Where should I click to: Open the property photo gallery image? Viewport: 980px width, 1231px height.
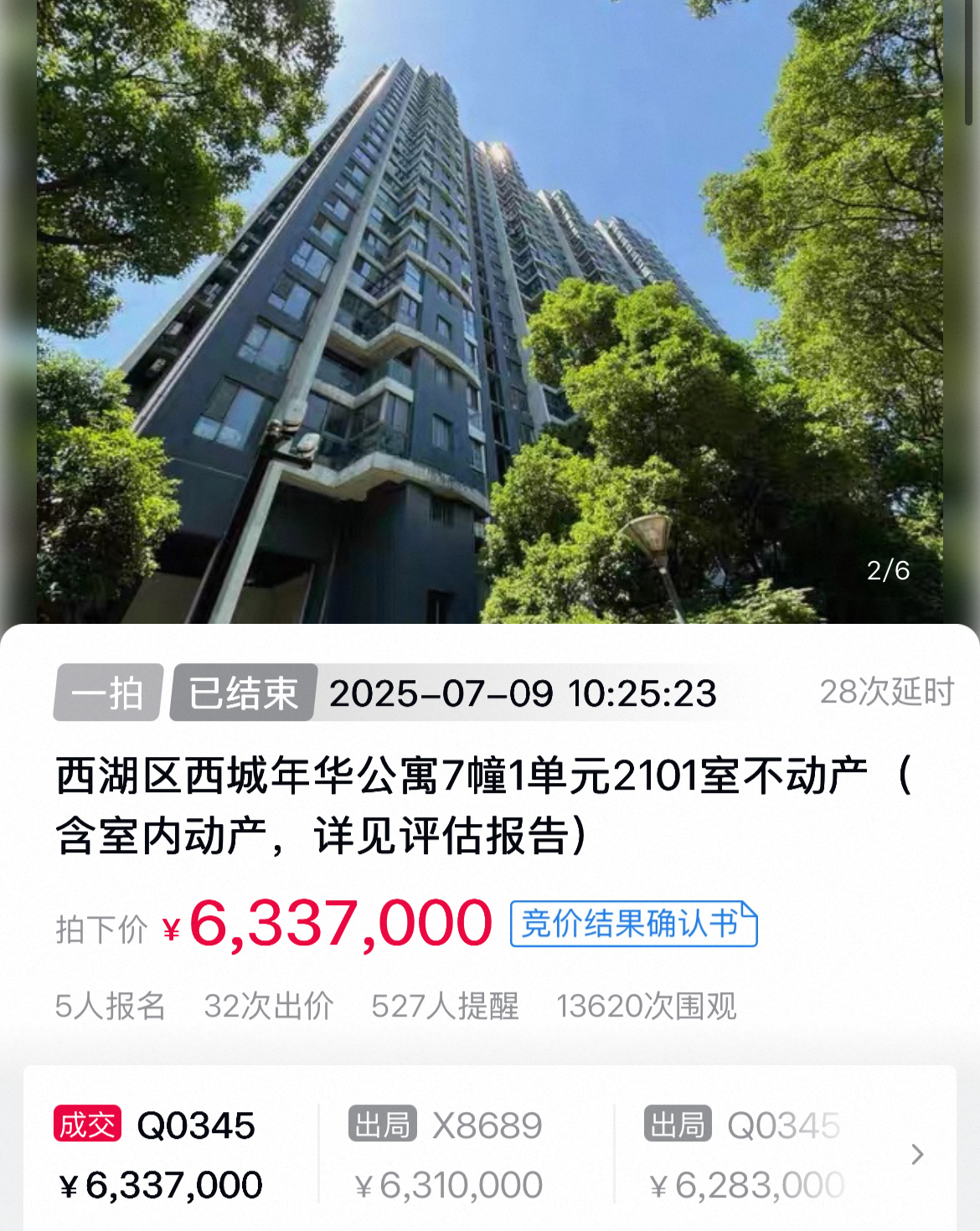(x=490, y=310)
